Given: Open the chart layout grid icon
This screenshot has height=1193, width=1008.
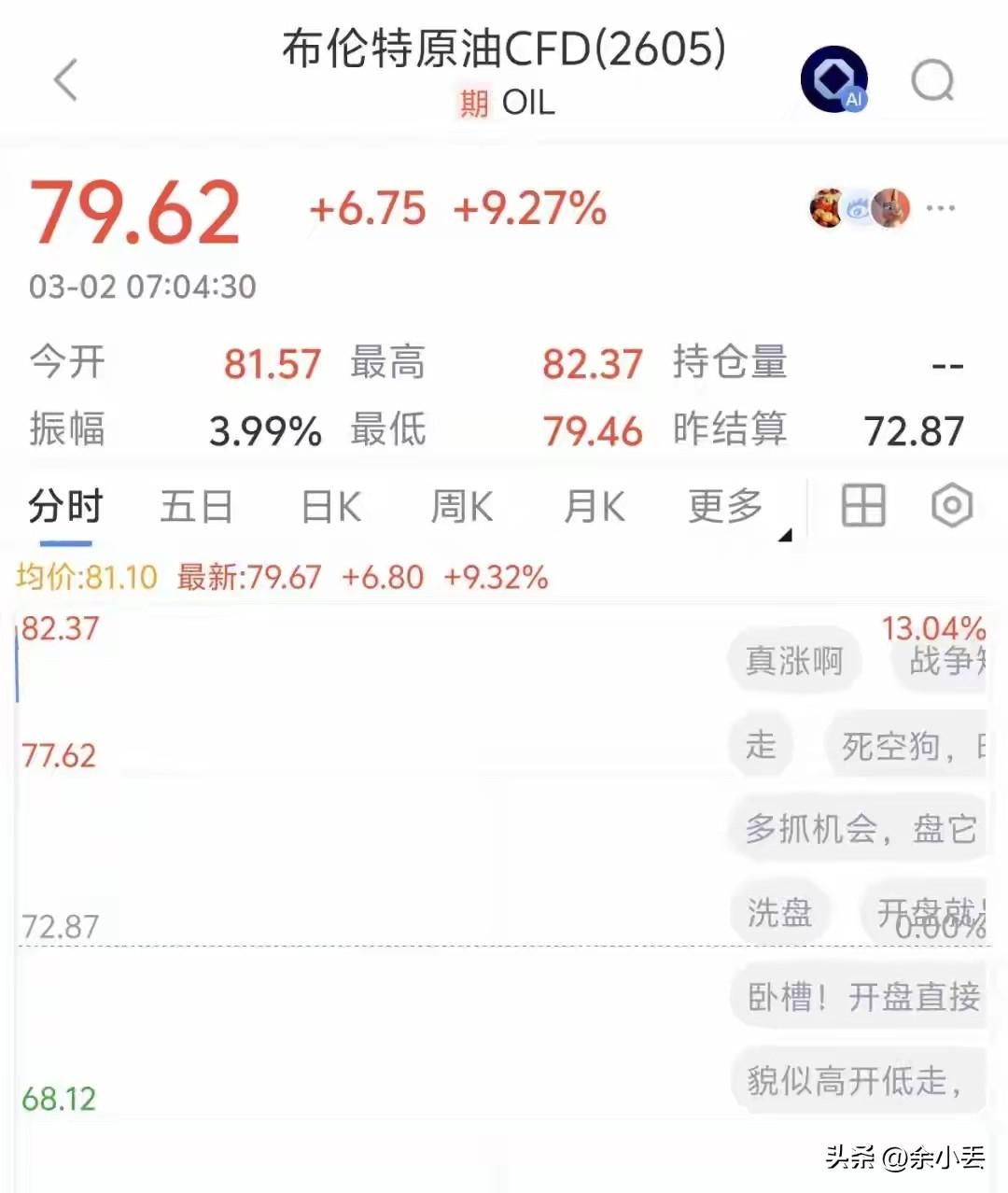Looking at the screenshot, I should coord(861,505).
